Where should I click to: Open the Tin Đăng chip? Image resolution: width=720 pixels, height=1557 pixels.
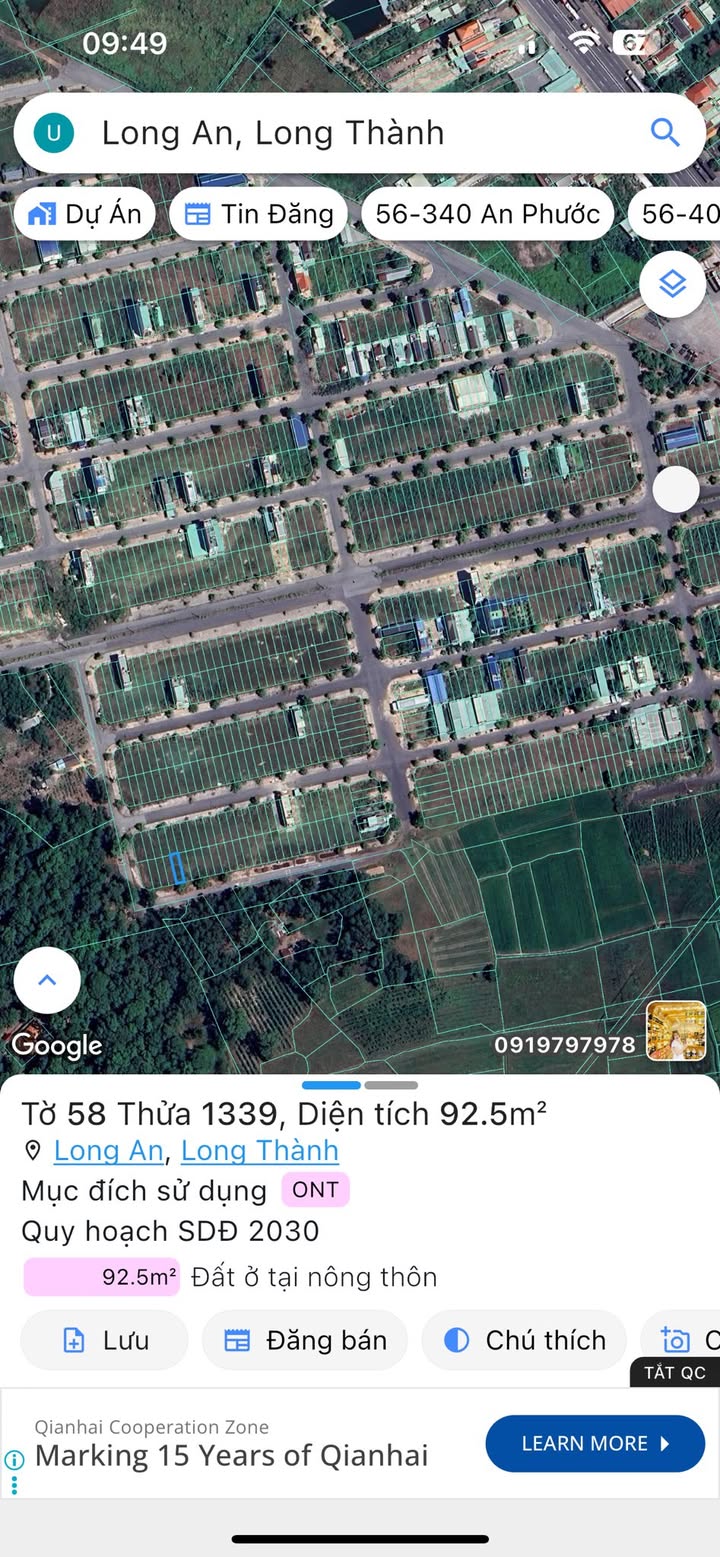pyautogui.click(x=259, y=214)
